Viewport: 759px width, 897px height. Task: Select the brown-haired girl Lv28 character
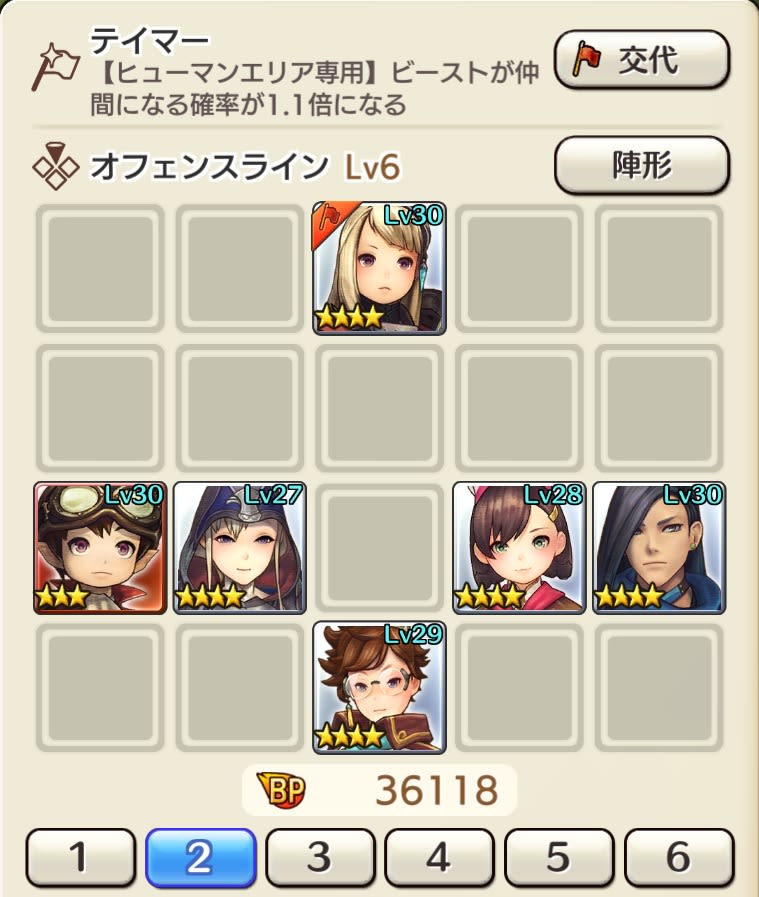click(519, 547)
